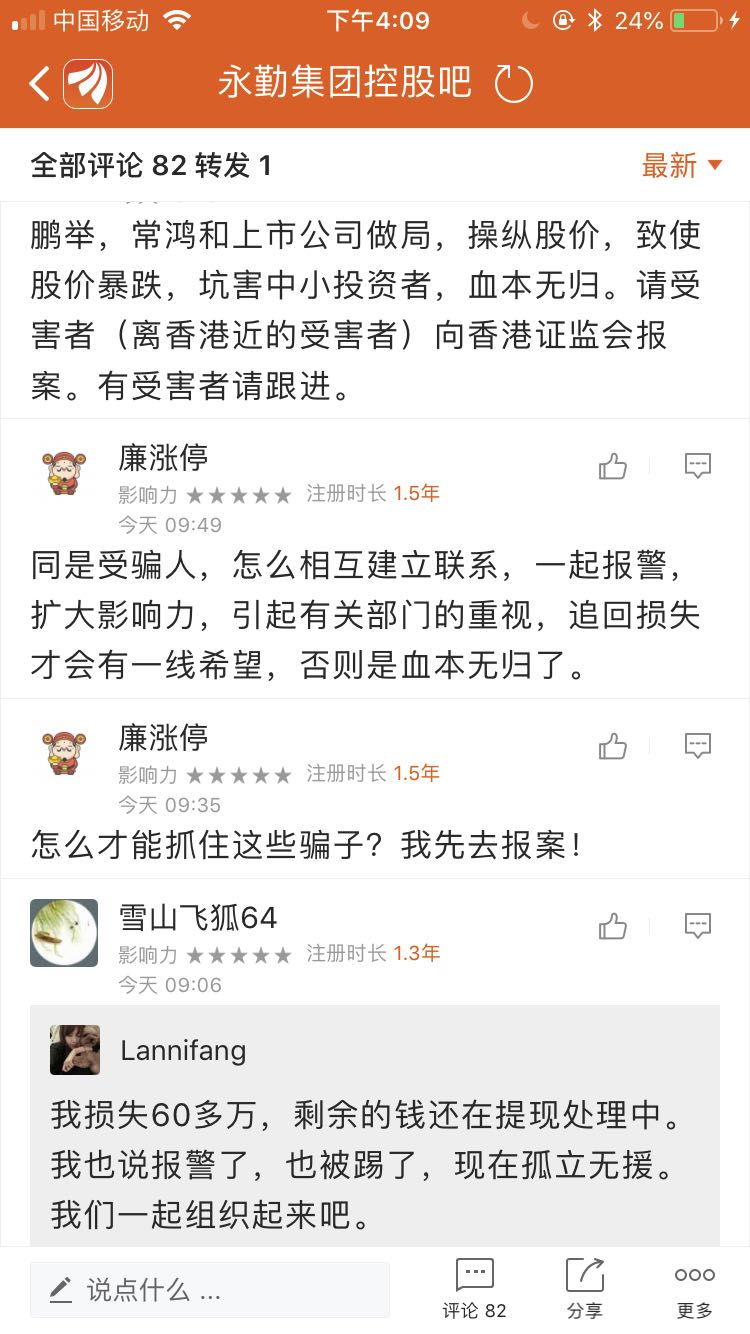Reply to 廉涨停's 09:35 comment

click(x=697, y=746)
